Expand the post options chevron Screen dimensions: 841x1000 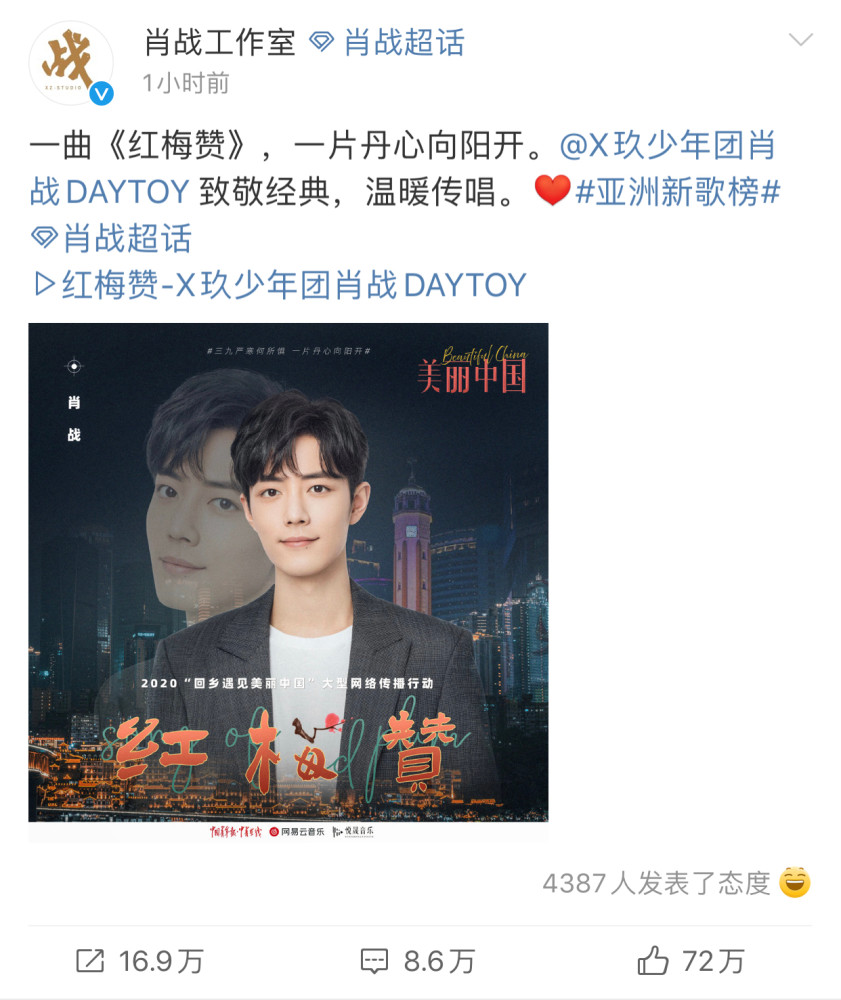point(800,40)
